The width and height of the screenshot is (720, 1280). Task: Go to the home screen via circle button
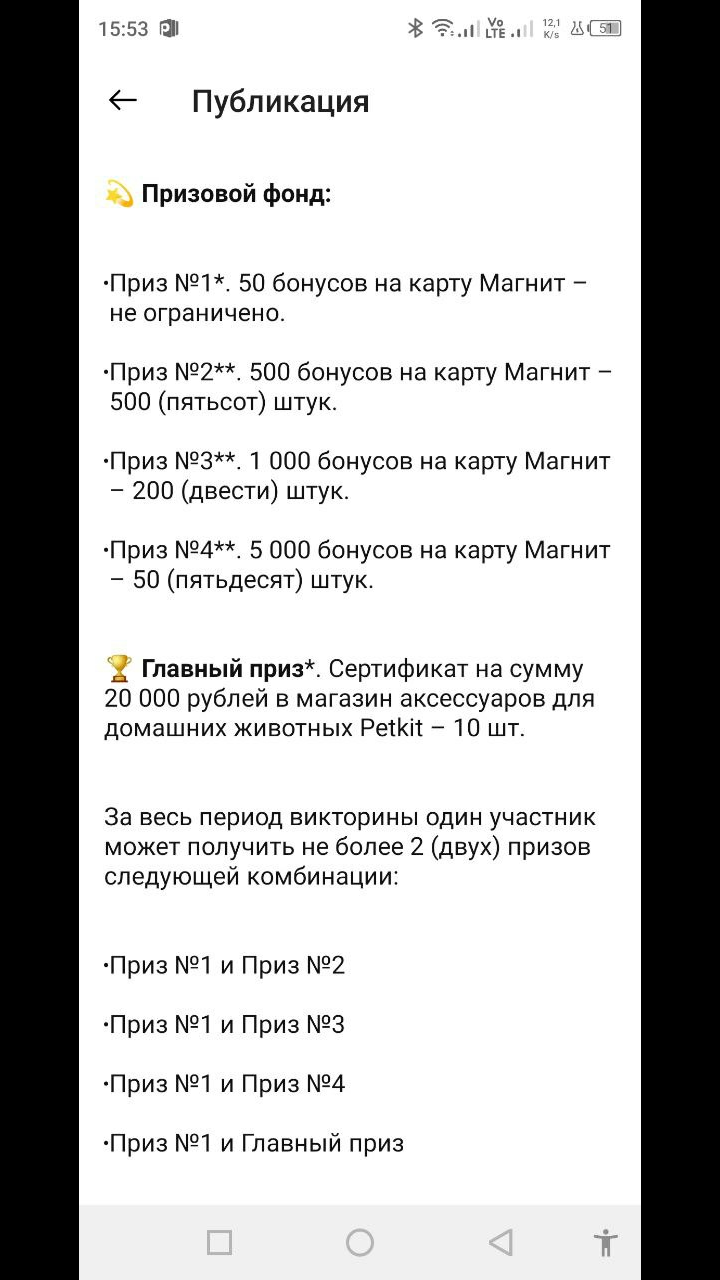(x=360, y=1242)
